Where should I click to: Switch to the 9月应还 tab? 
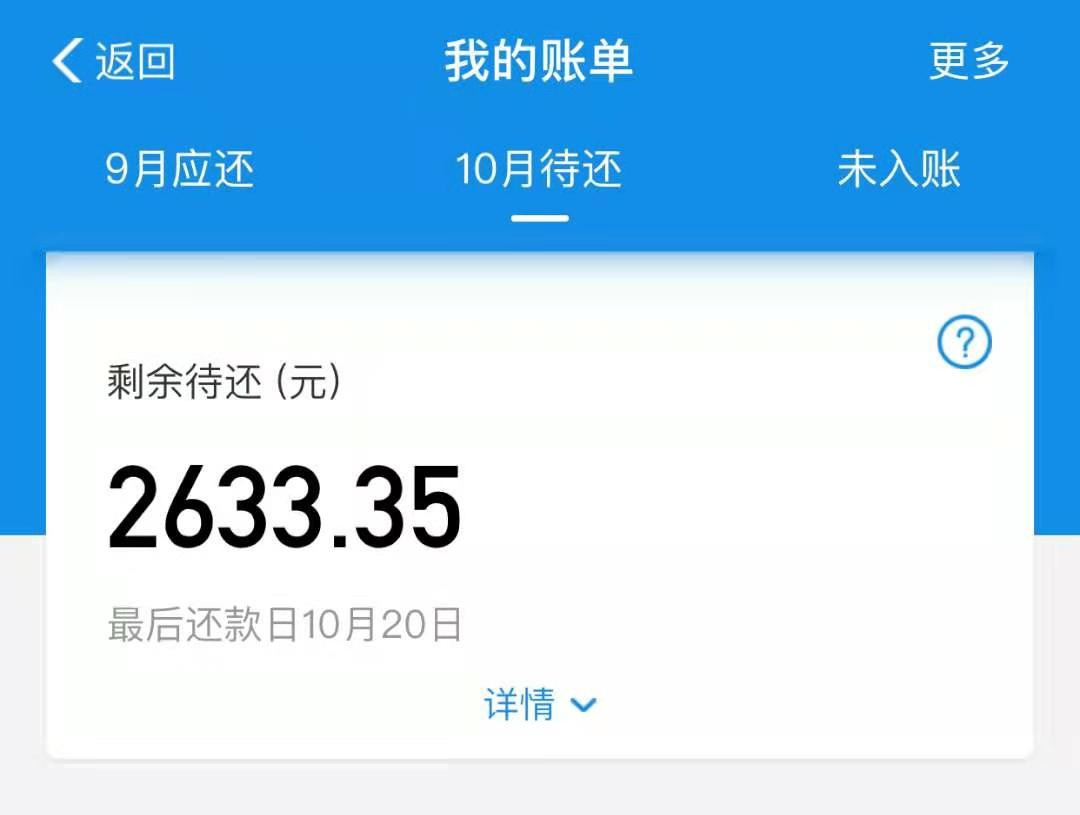(x=180, y=169)
